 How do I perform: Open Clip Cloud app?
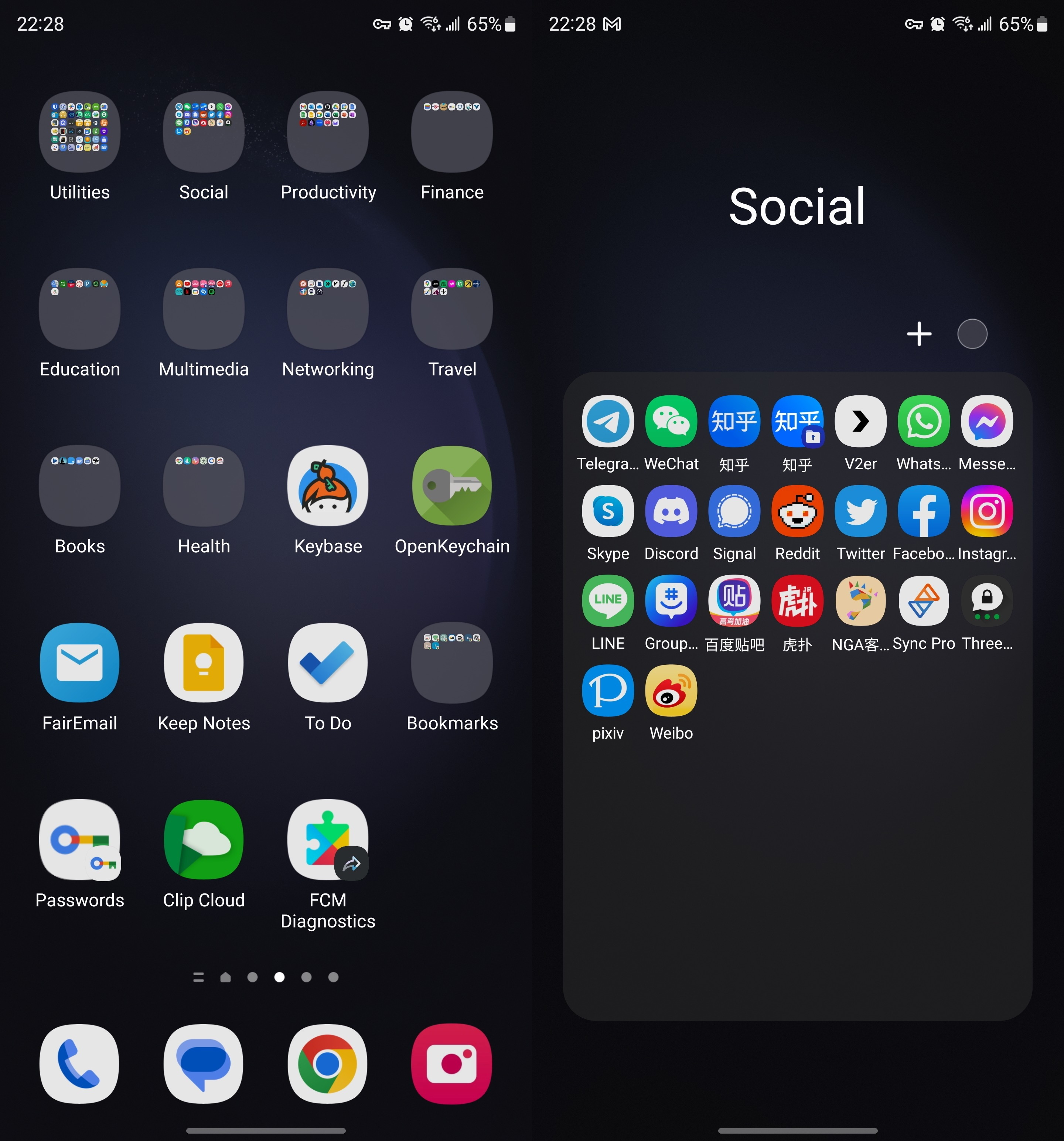coord(204,840)
